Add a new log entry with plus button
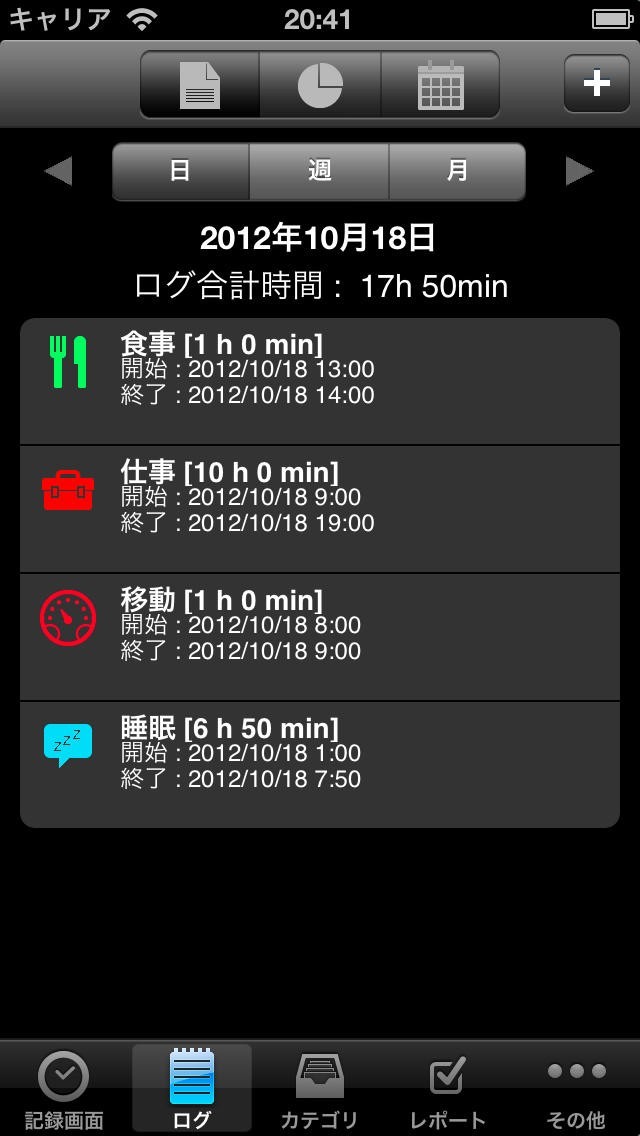 596,83
